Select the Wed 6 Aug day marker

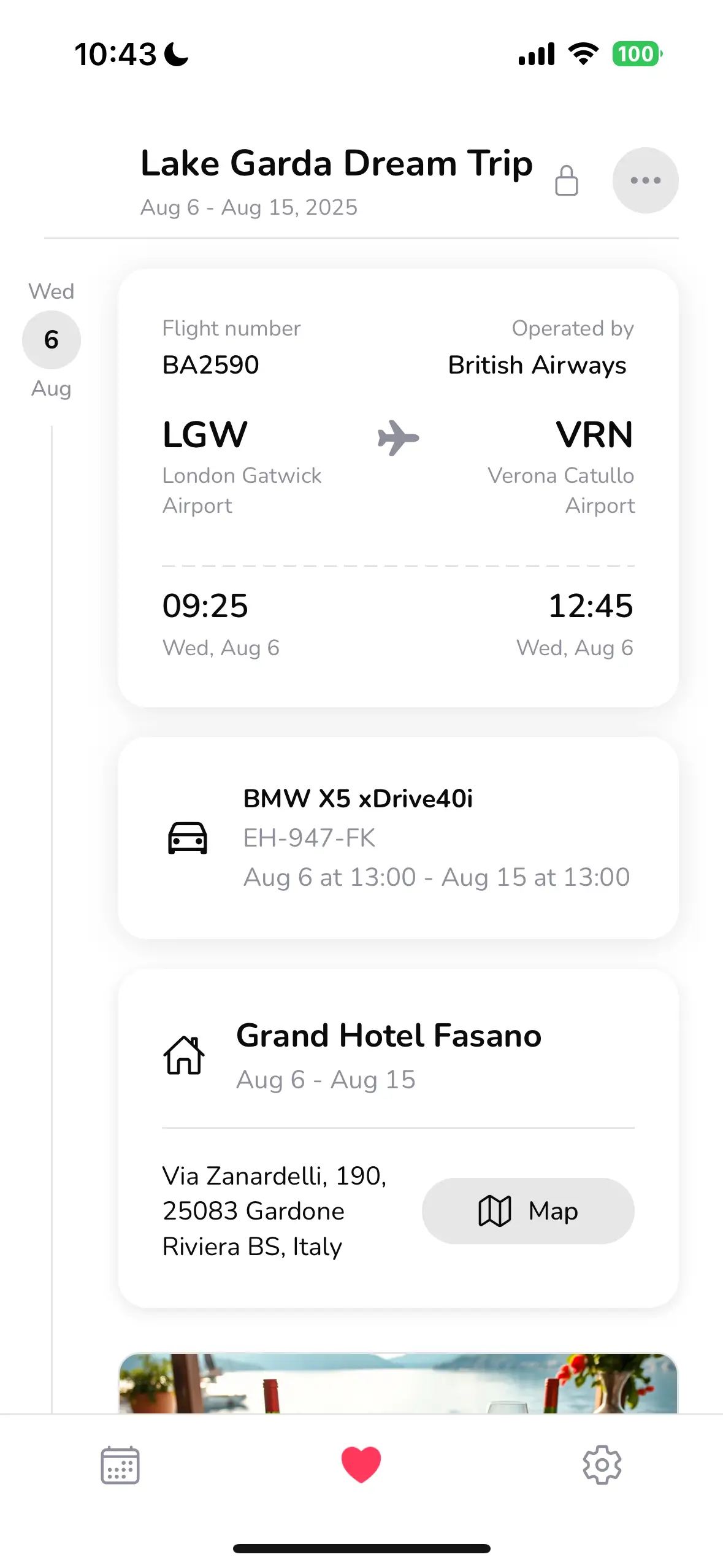(52, 340)
